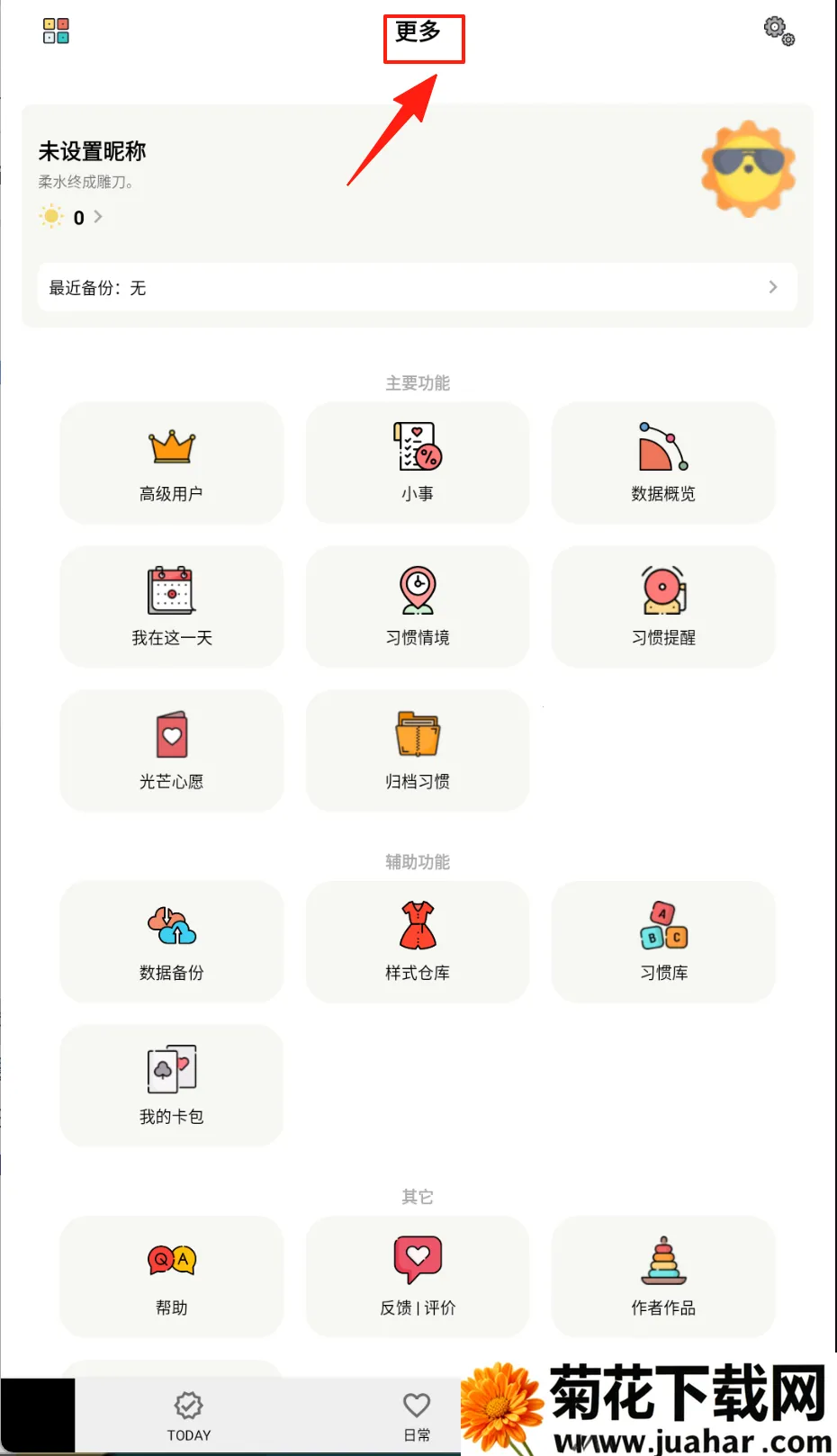This screenshot has width=837, height=1456.
Task: View 数据概览 statistics
Action: click(x=663, y=463)
